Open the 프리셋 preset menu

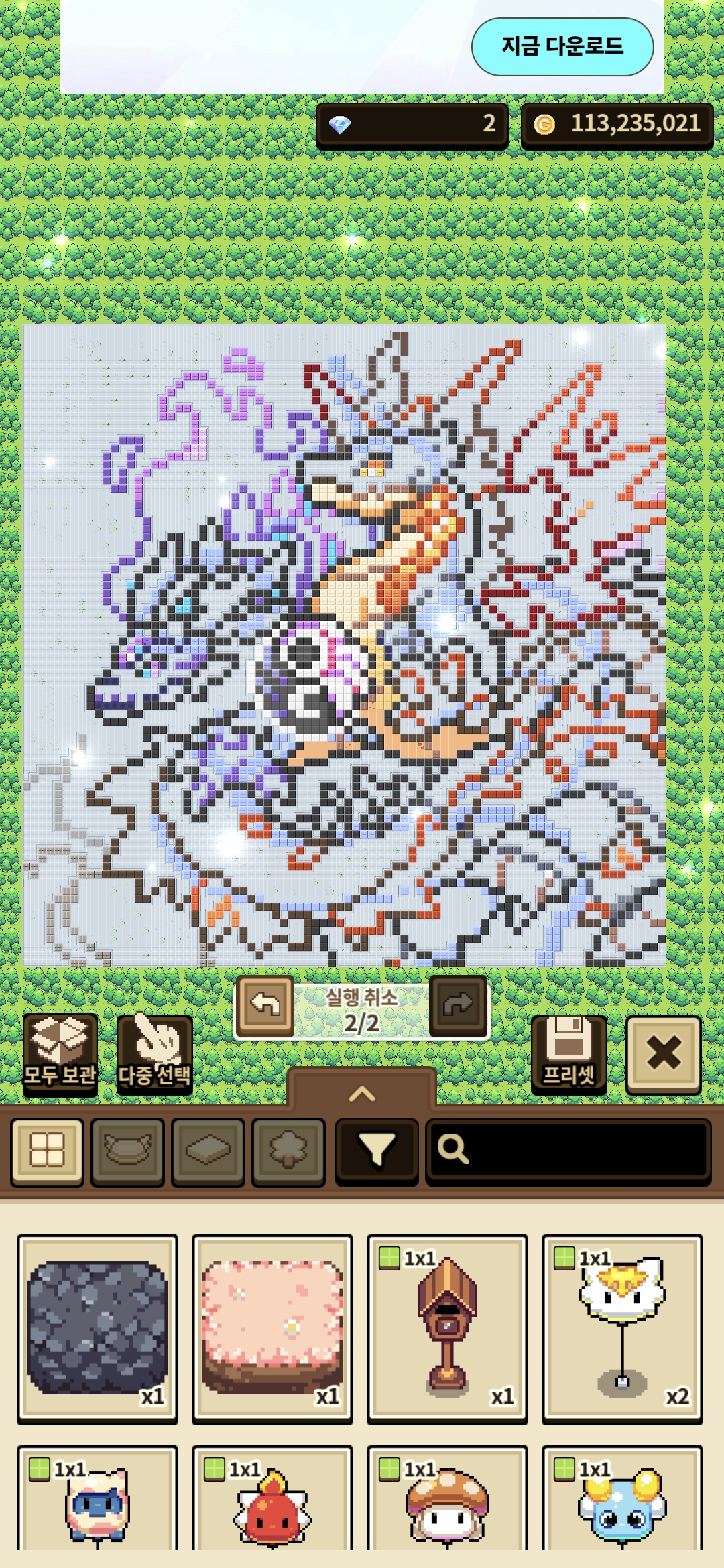click(x=568, y=1054)
